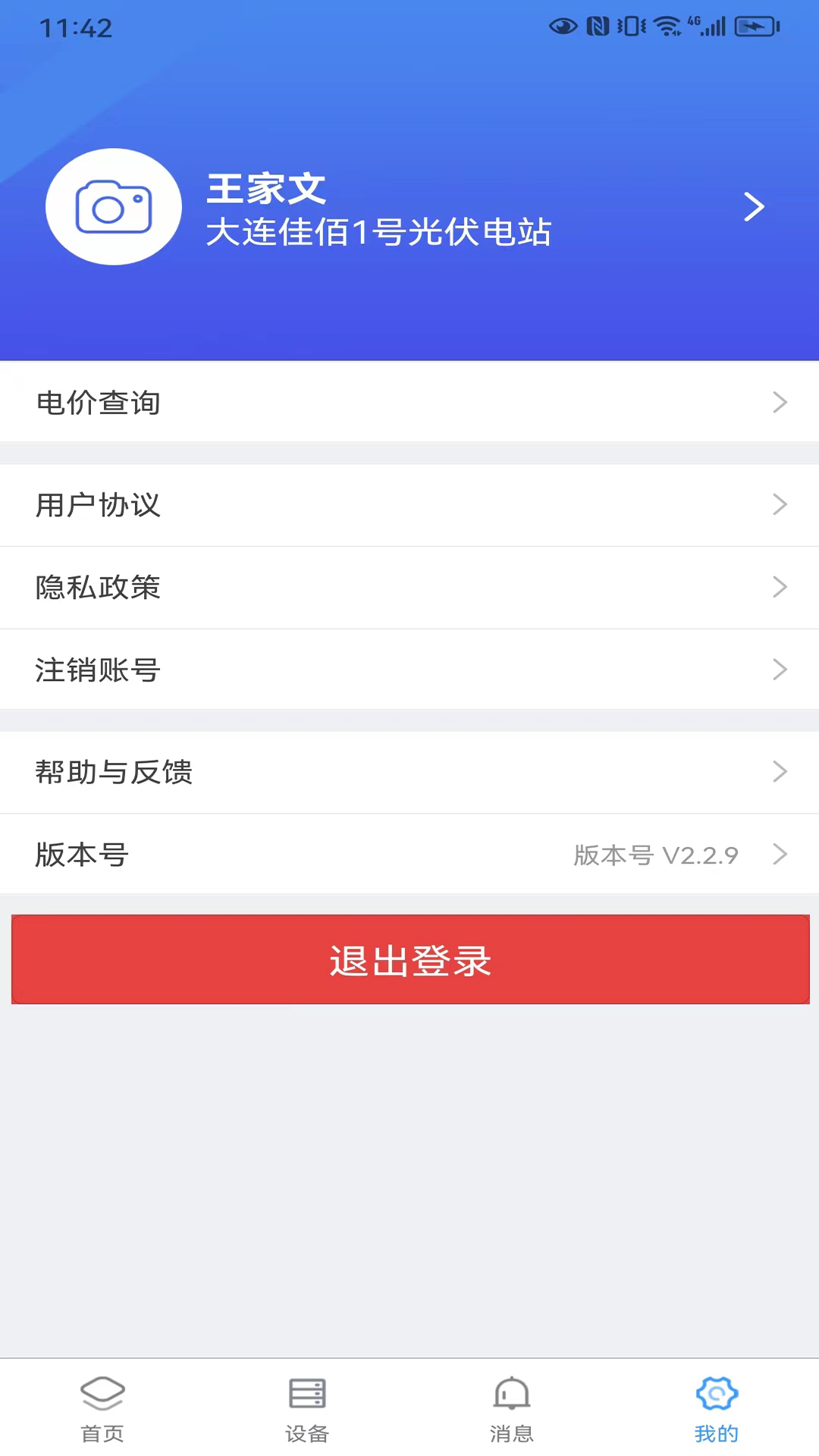Image resolution: width=819 pixels, height=1456 pixels.
Task: Expand the 用户协议 row chevron
Action: tap(780, 504)
